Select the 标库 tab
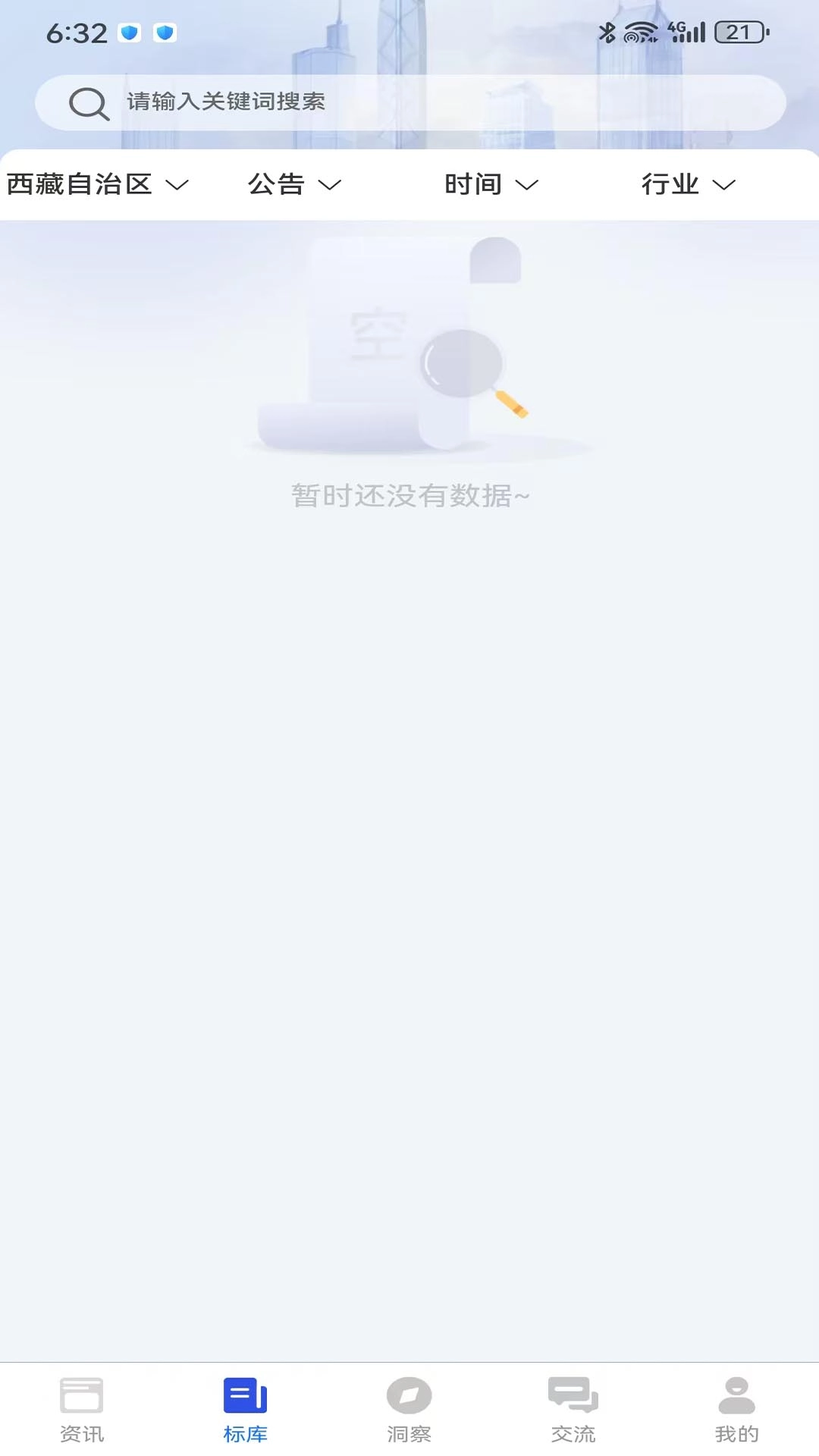Image resolution: width=819 pixels, height=1456 pixels. (246, 1410)
